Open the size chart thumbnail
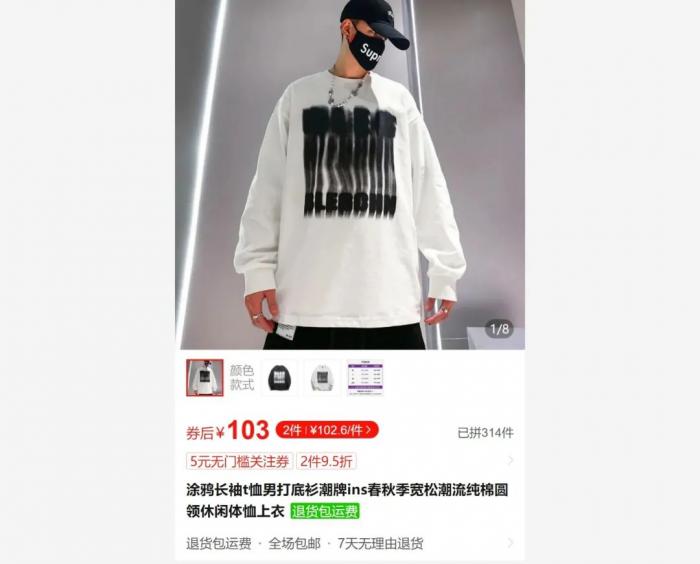Image resolution: width=700 pixels, height=564 pixels. pos(365,378)
